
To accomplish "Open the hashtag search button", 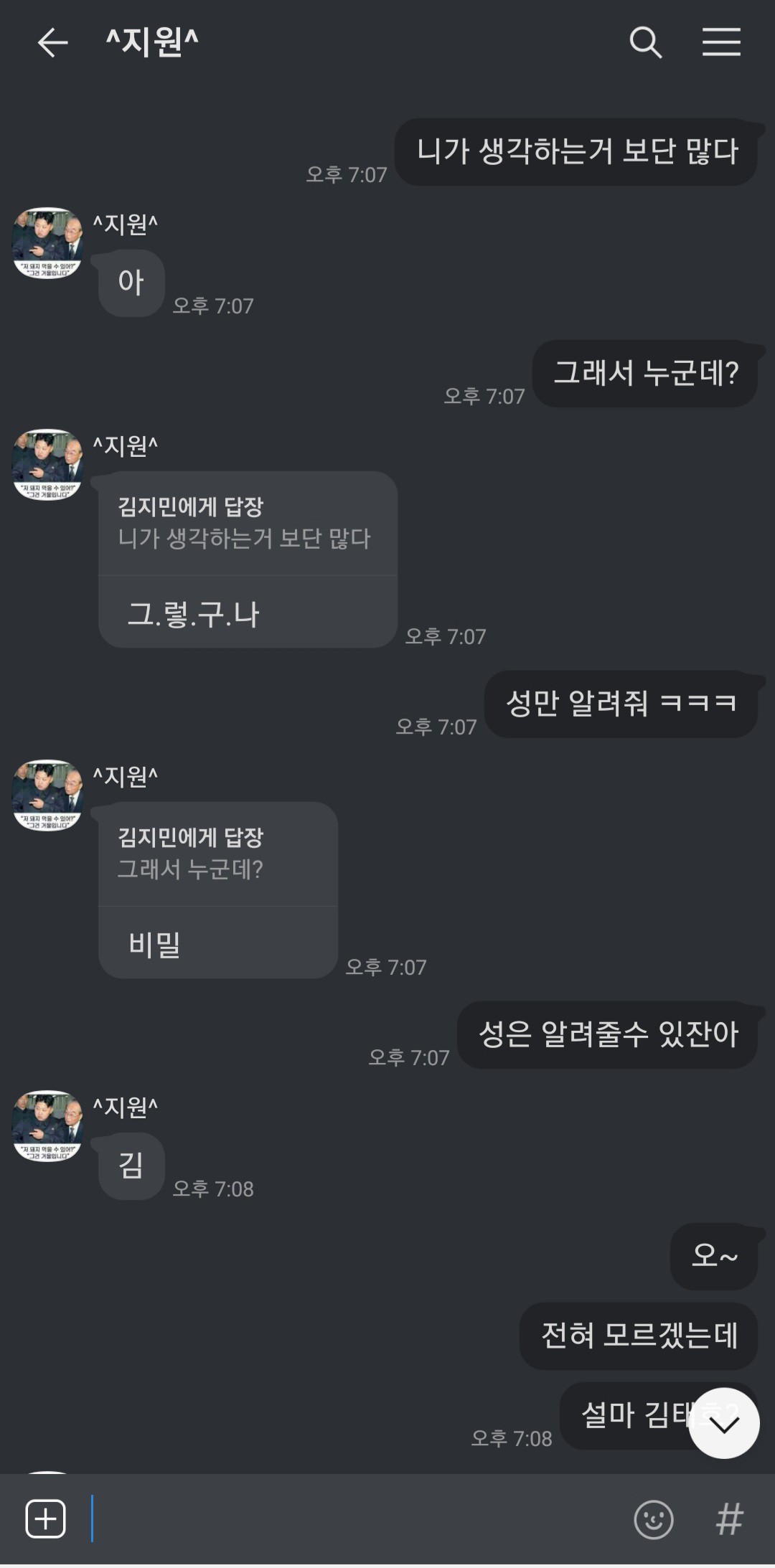I will tap(729, 1519).
